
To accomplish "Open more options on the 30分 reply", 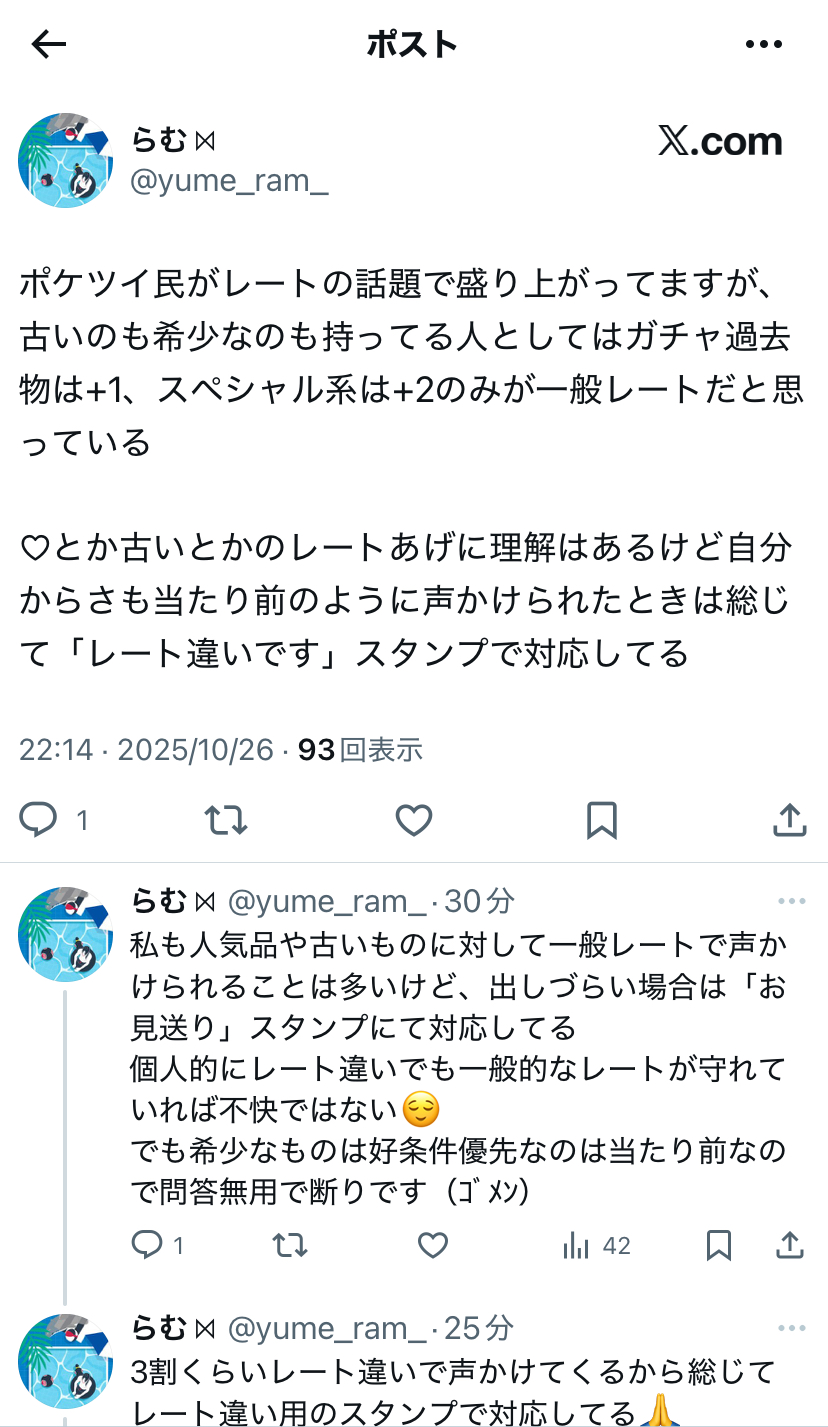I will (790, 901).
